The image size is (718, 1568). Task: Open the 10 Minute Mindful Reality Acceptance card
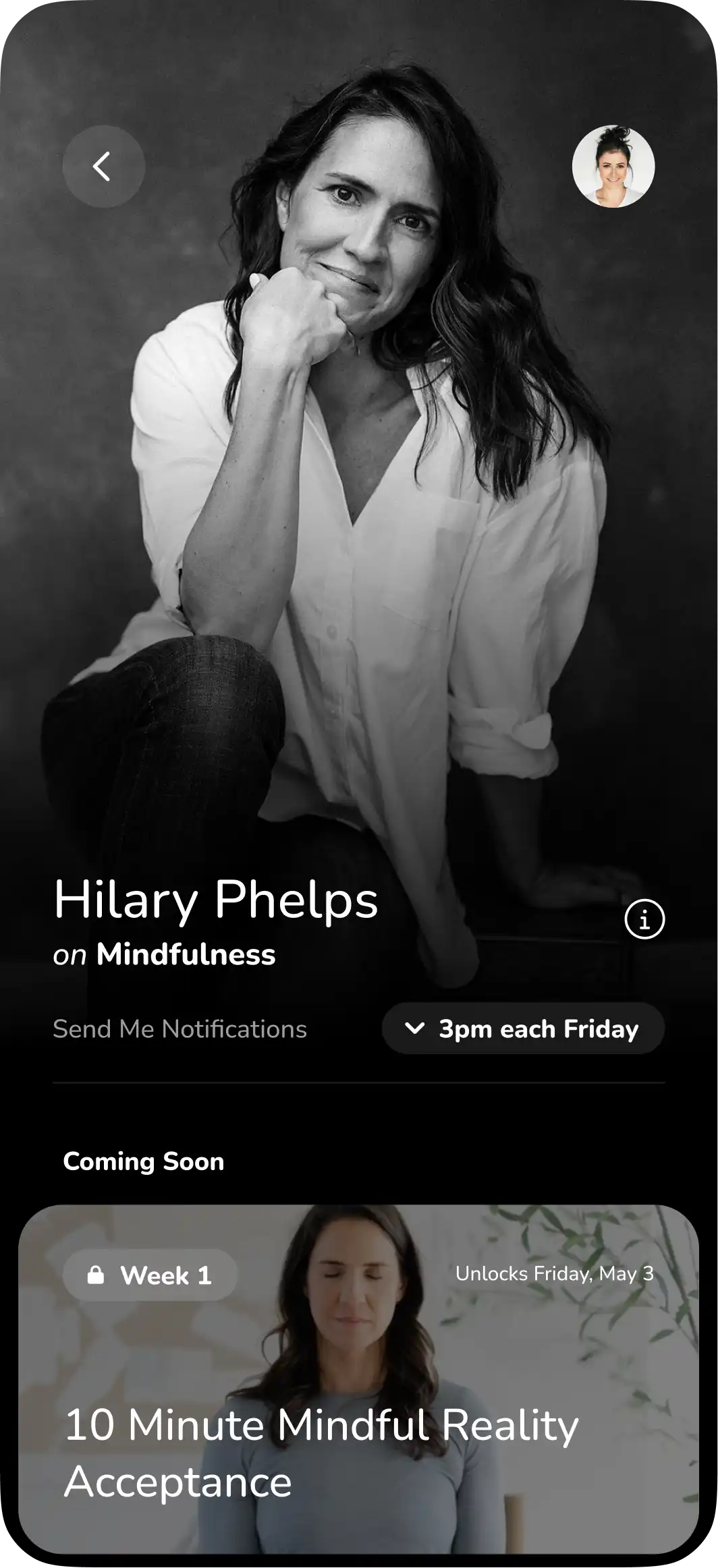[x=358, y=1379]
